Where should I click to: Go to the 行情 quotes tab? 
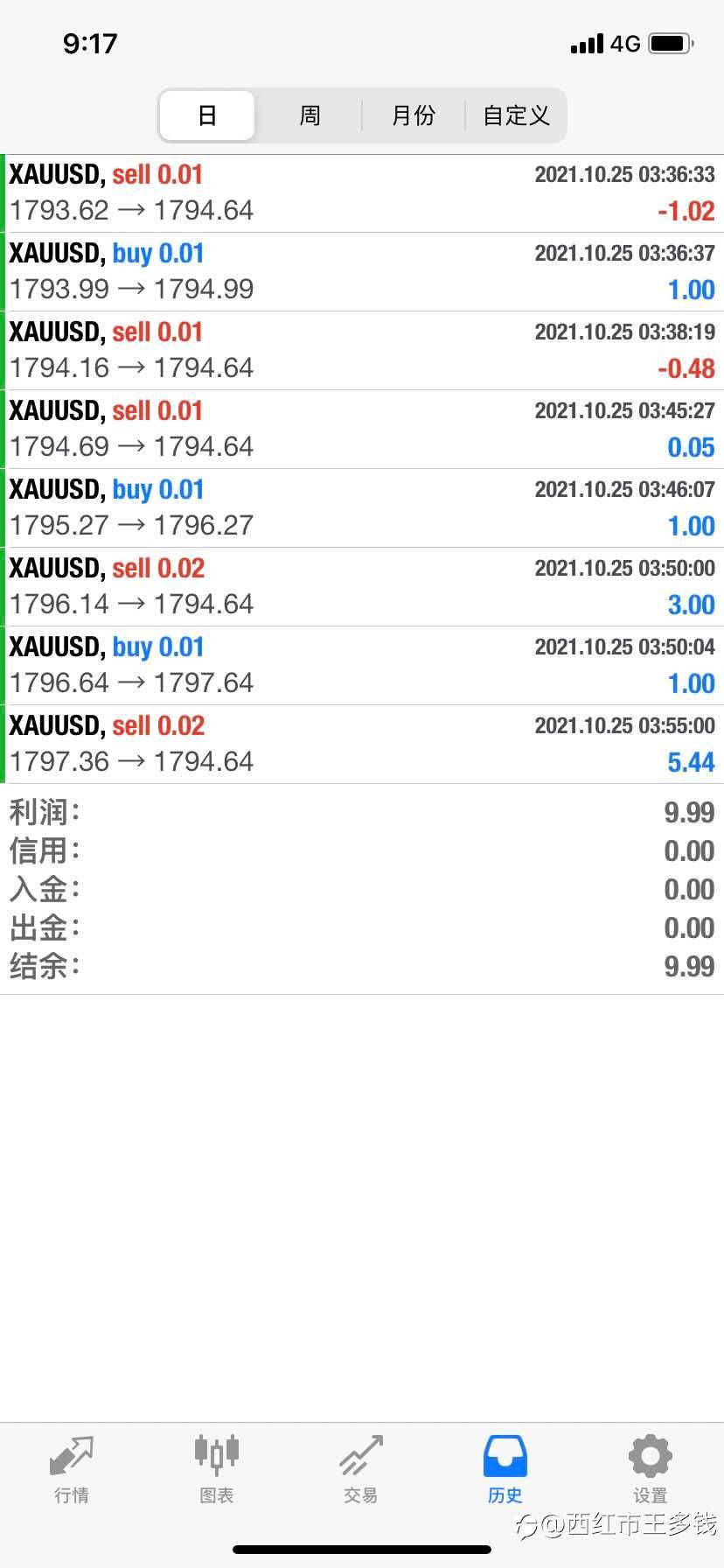coord(72,1470)
